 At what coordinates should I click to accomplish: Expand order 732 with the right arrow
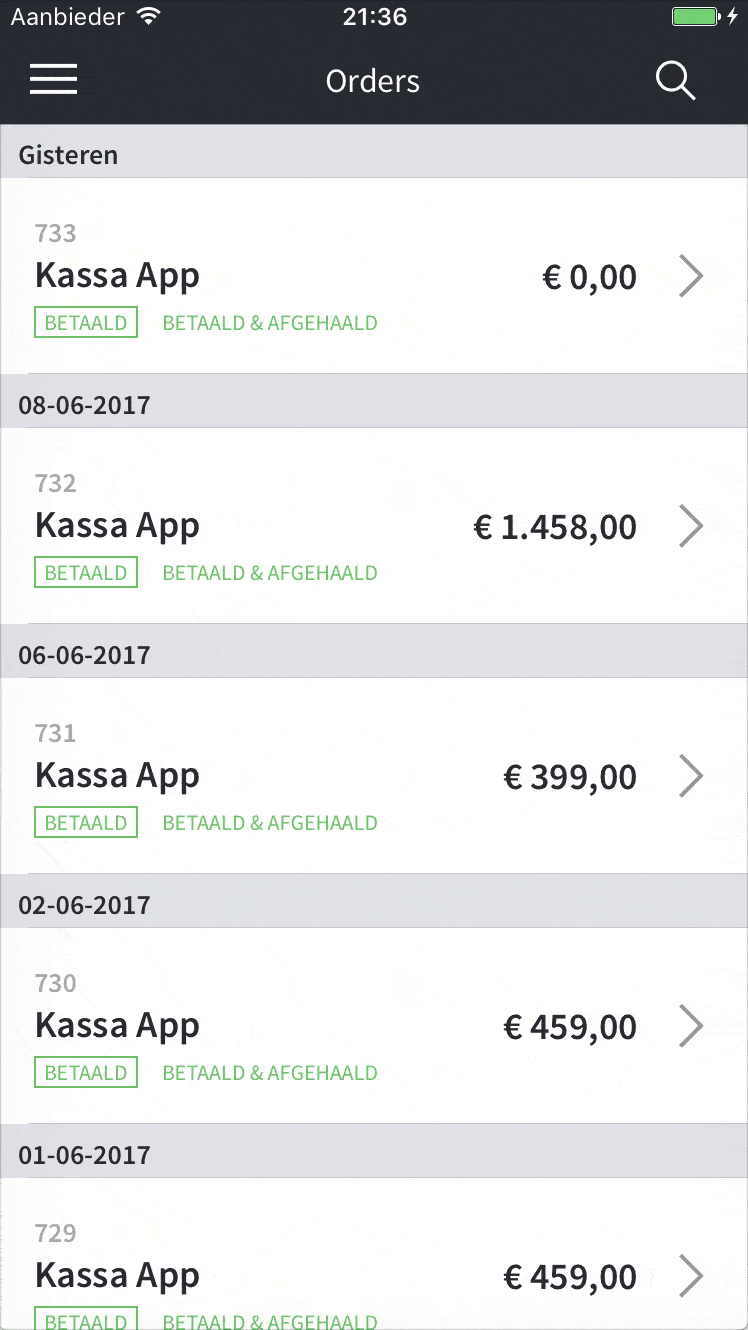pos(690,526)
